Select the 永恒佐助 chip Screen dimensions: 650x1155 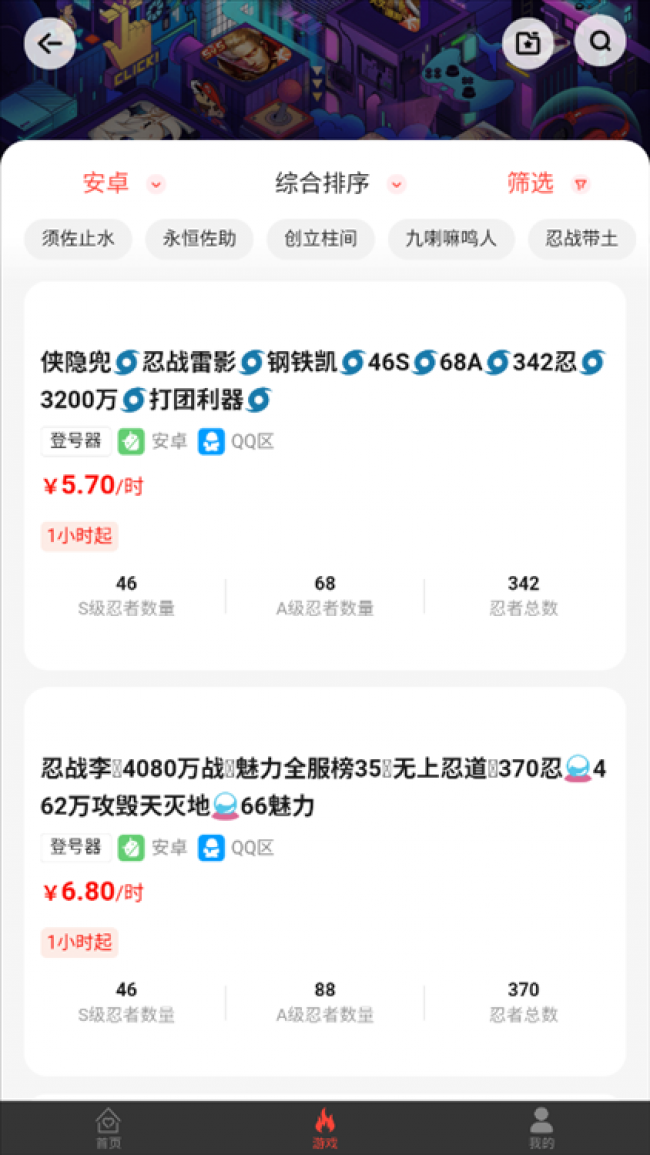pyautogui.click(x=200, y=239)
